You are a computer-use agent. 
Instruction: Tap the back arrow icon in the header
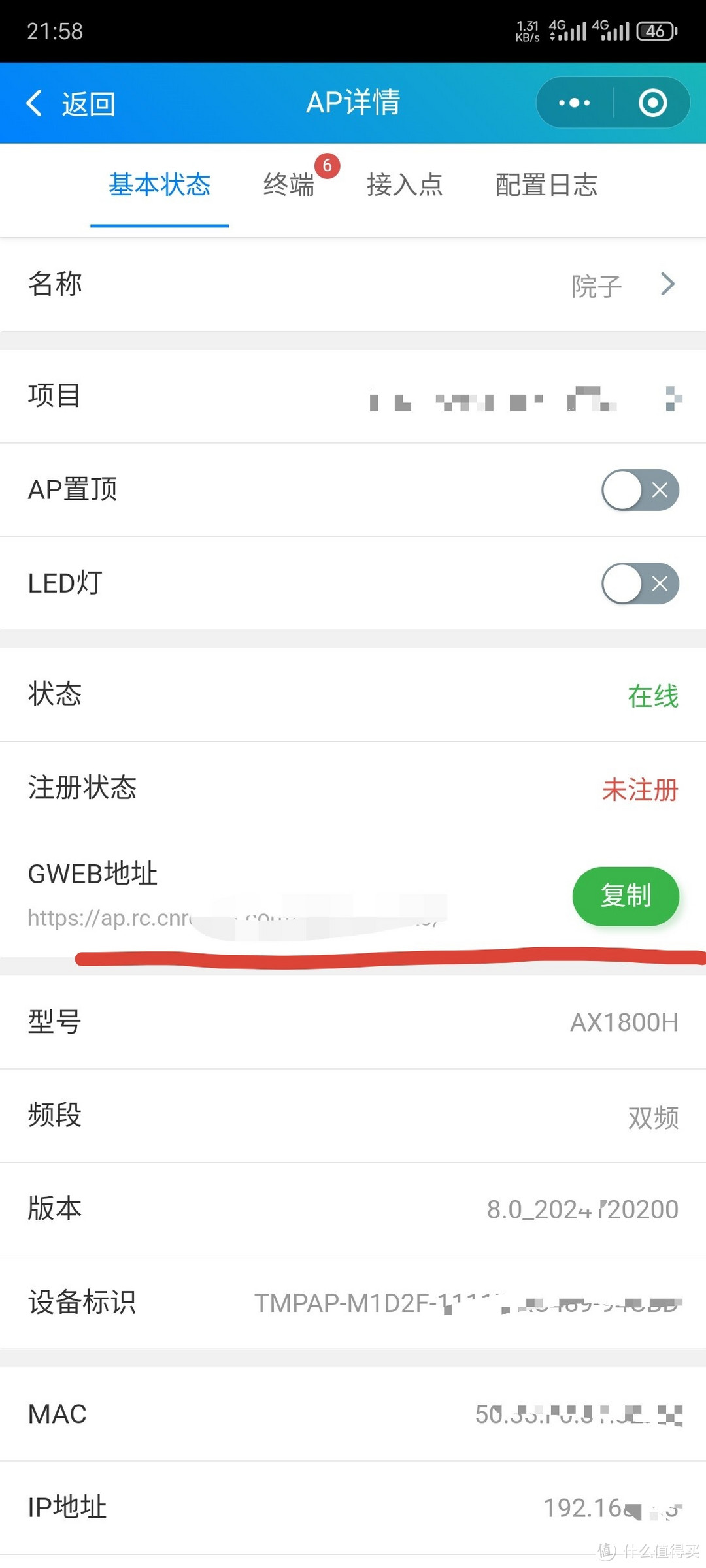coord(35,103)
